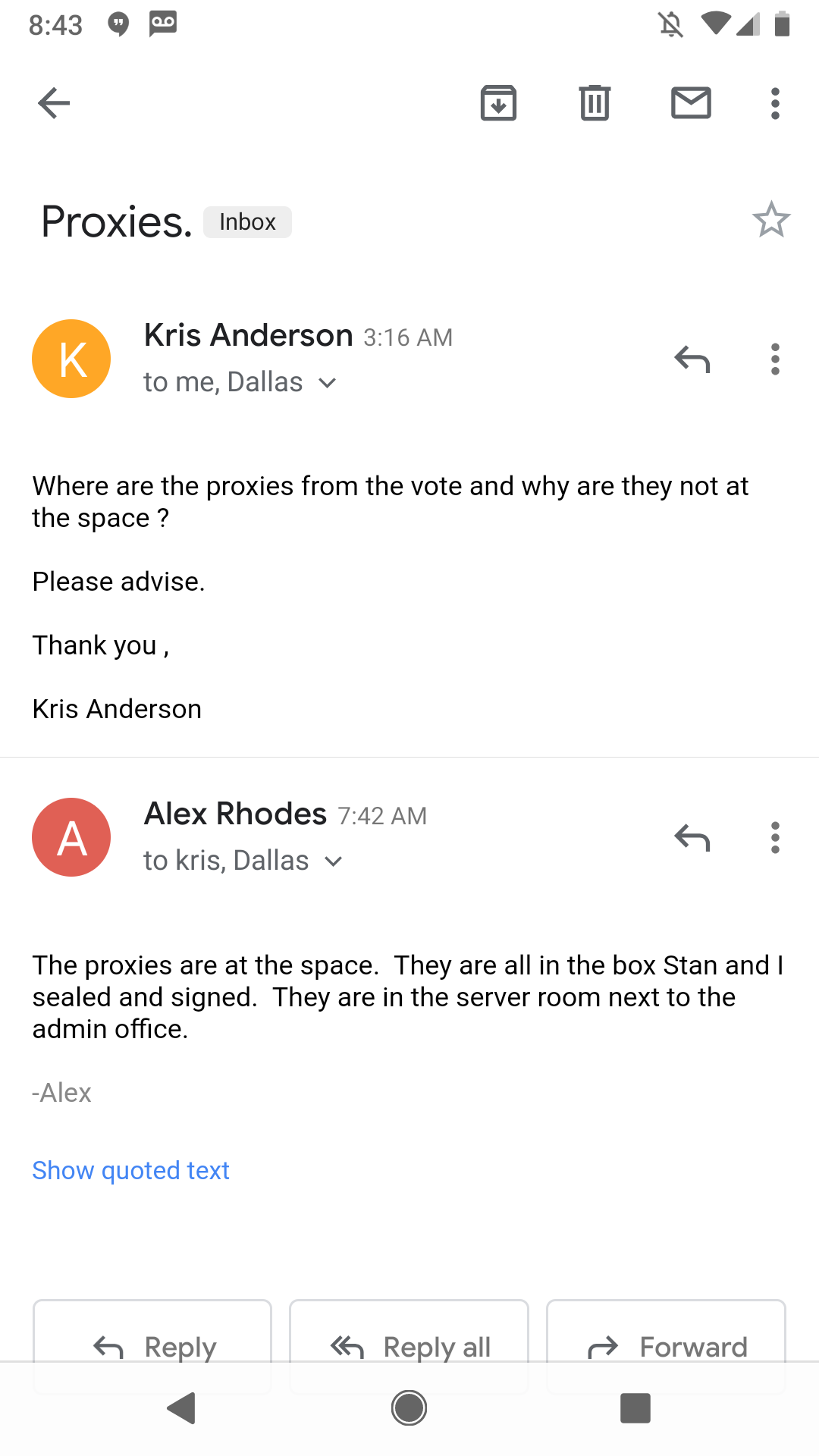Reply to Kris Anderson's message
Screen dimensions: 819x1456
click(x=692, y=359)
